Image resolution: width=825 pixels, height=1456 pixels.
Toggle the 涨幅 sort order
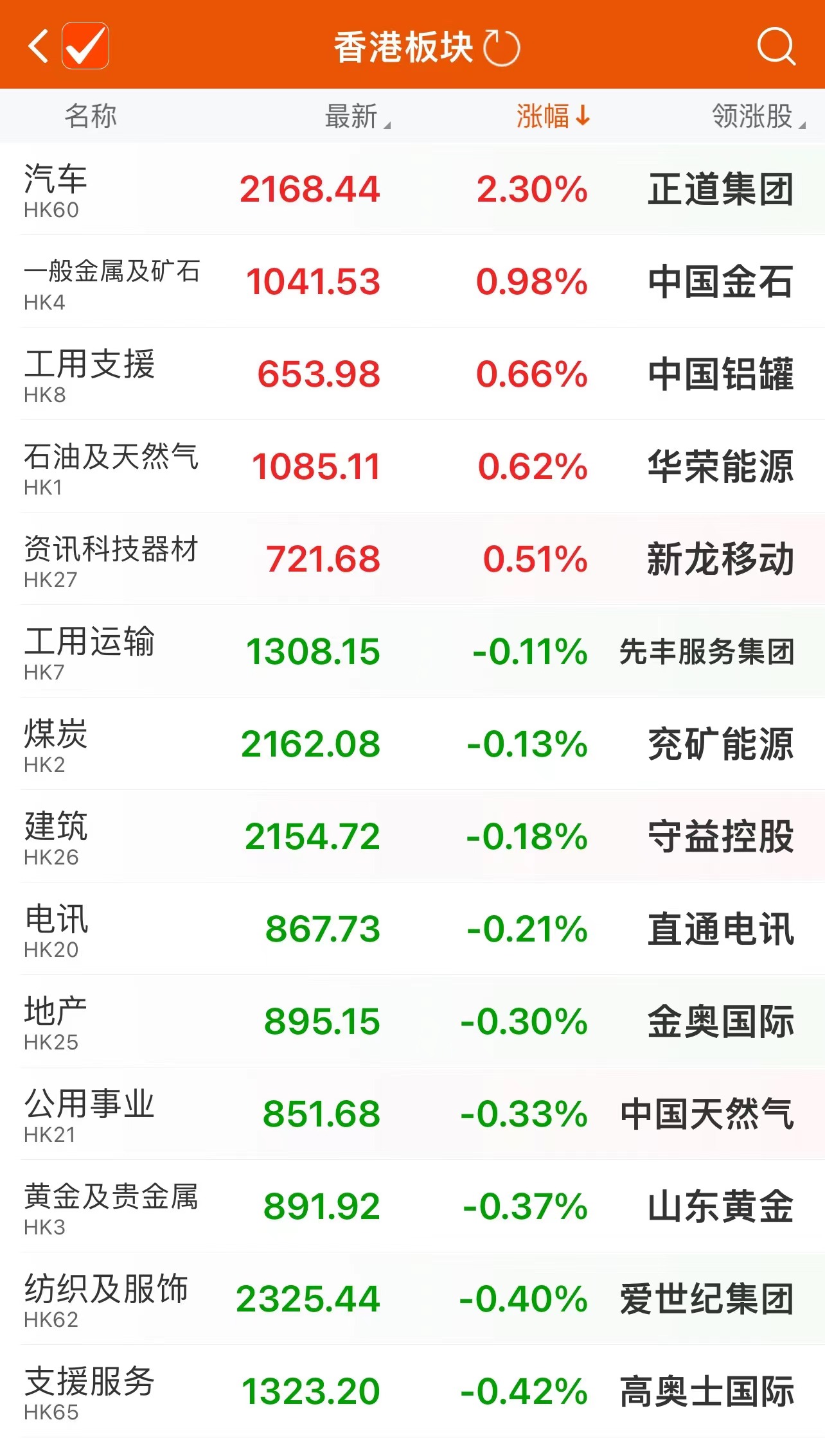[553, 117]
